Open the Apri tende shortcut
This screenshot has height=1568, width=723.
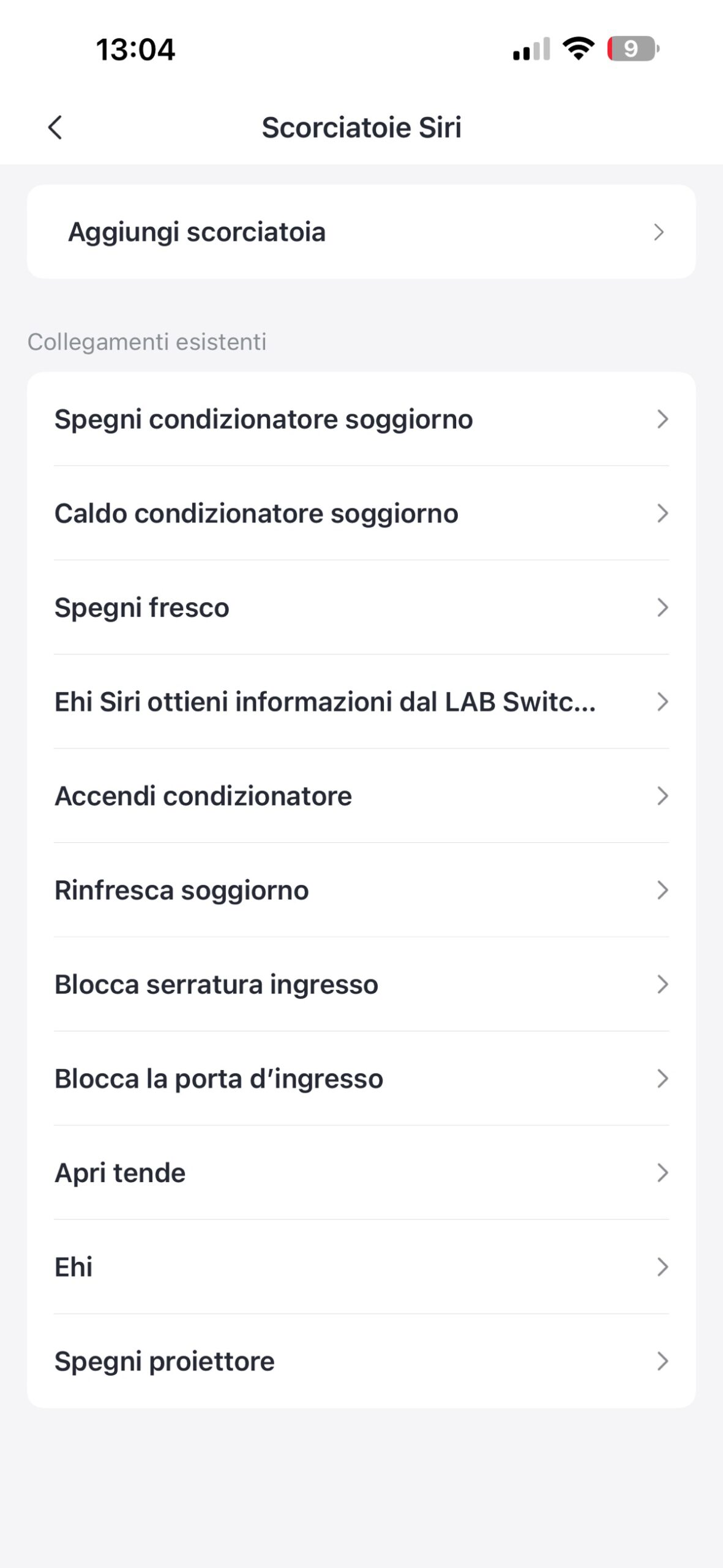(x=361, y=1173)
